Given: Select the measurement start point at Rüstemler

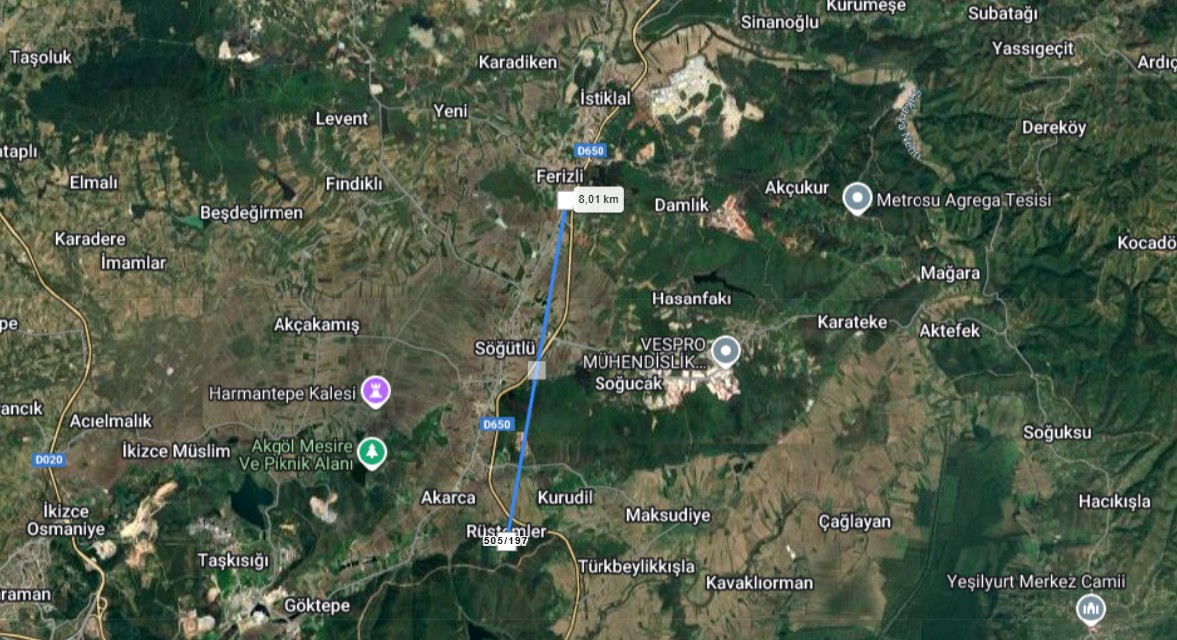Looking at the screenshot, I should coord(507,541).
